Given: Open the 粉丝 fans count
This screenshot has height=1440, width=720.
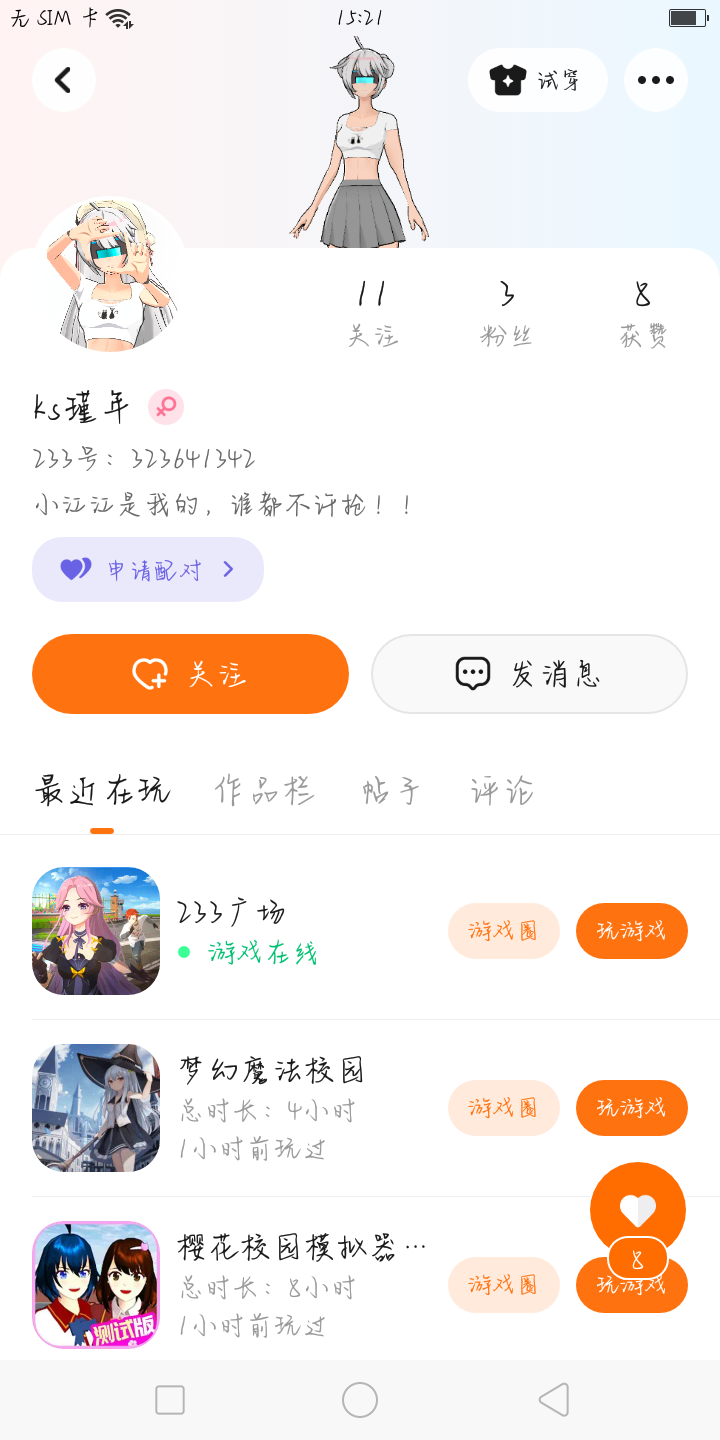Looking at the screenshot, I should [506, 314].
